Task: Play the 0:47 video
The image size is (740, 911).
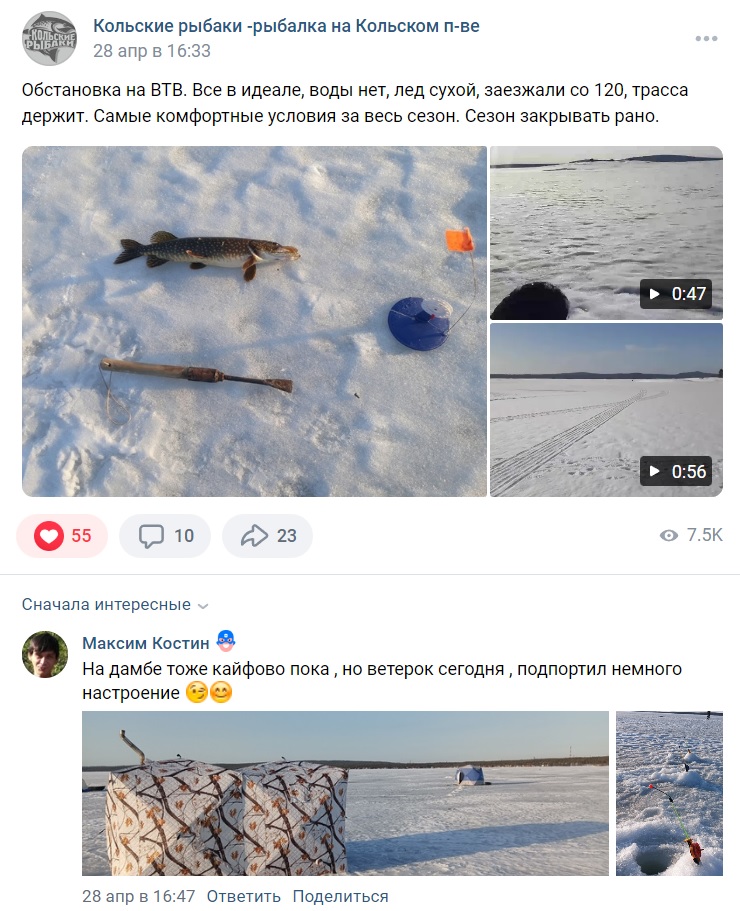Action: [x=606, y=233]
